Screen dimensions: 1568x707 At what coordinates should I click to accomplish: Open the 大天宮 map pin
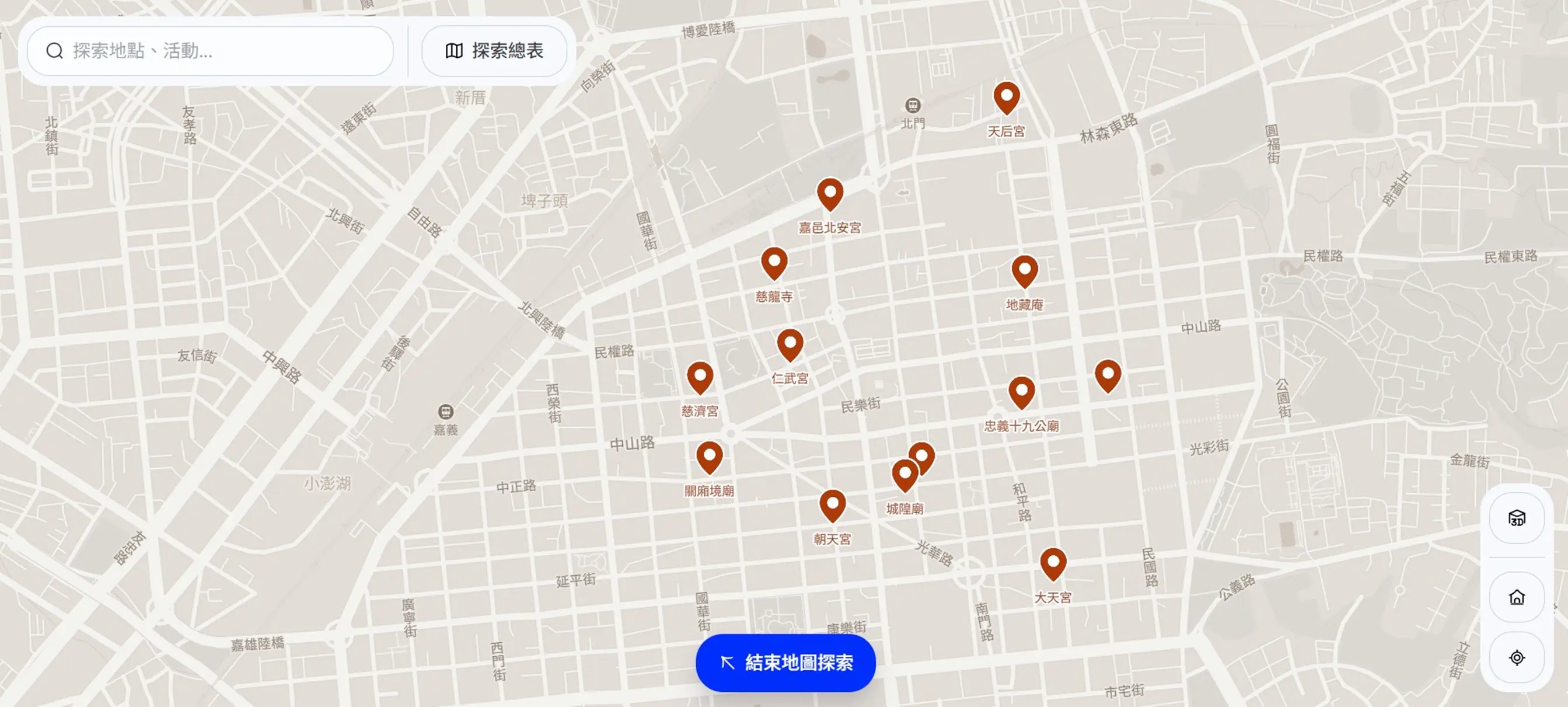click(1053, 563)
